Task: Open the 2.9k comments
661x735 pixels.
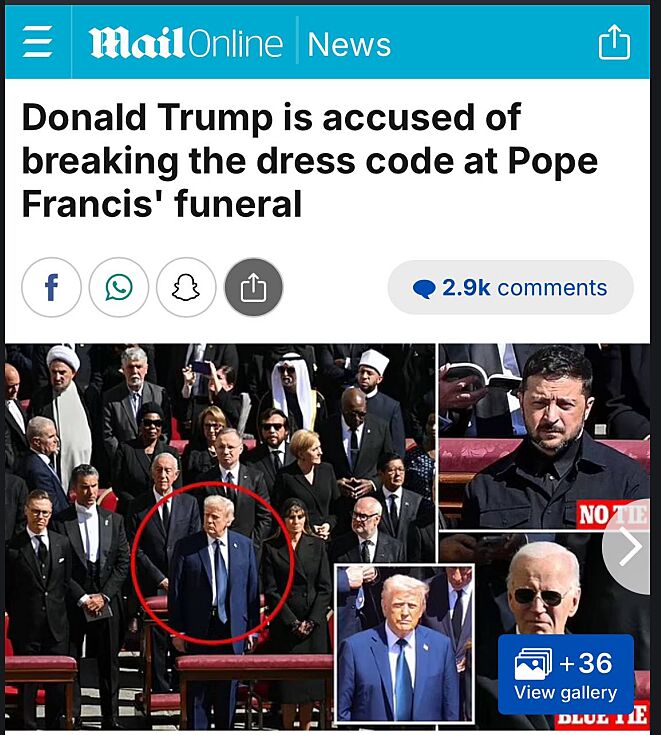Action: click(x=510, y=288)
